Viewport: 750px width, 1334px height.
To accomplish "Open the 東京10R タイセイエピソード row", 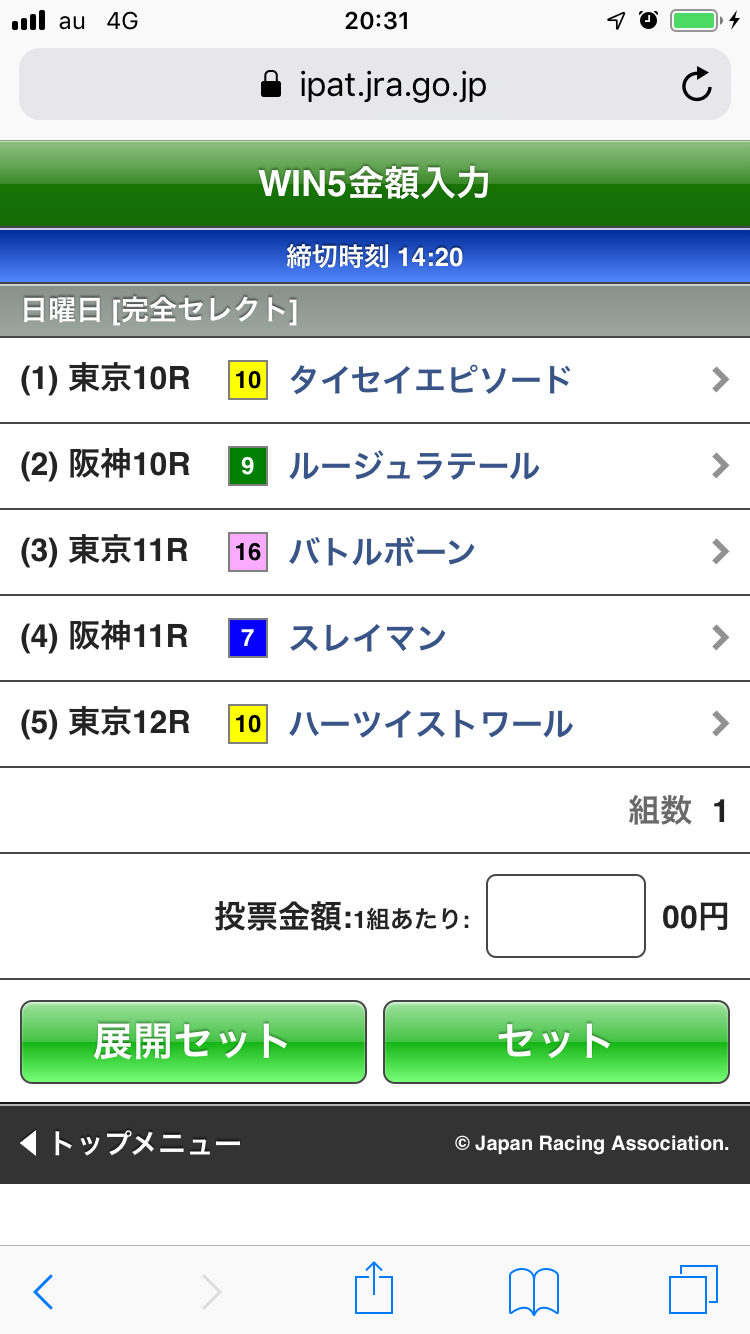I will [375, 380].
